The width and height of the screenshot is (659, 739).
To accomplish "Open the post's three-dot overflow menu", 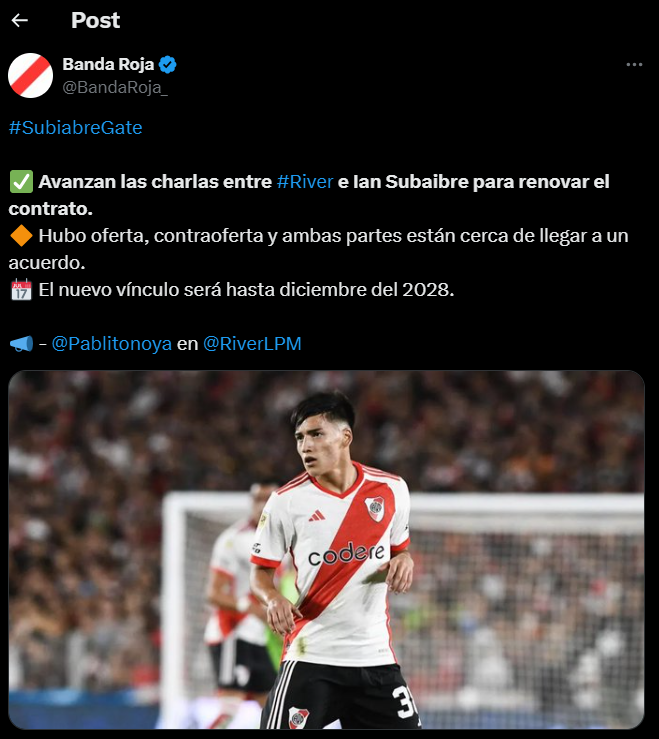I will point(634,65).
